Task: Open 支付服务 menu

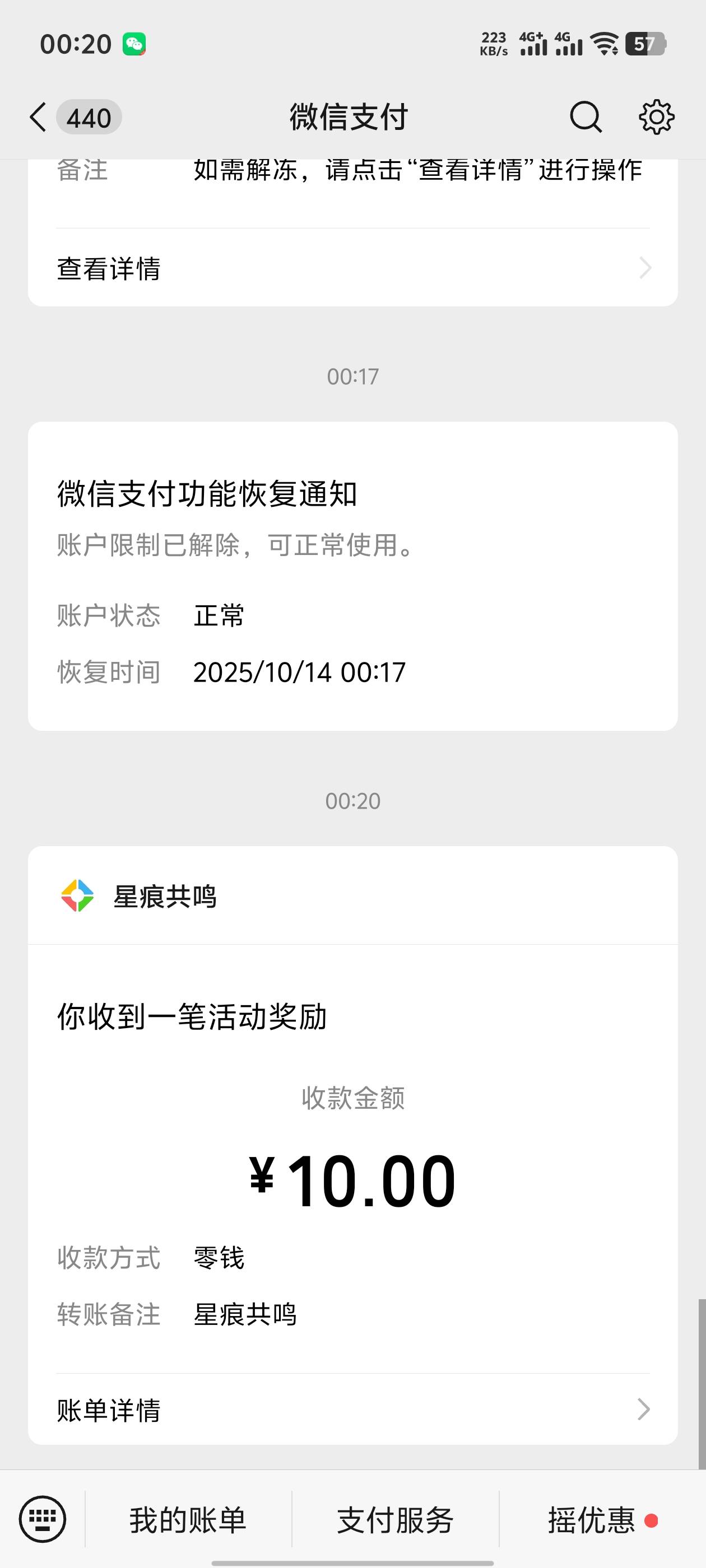Action: tap(396, 1520)
